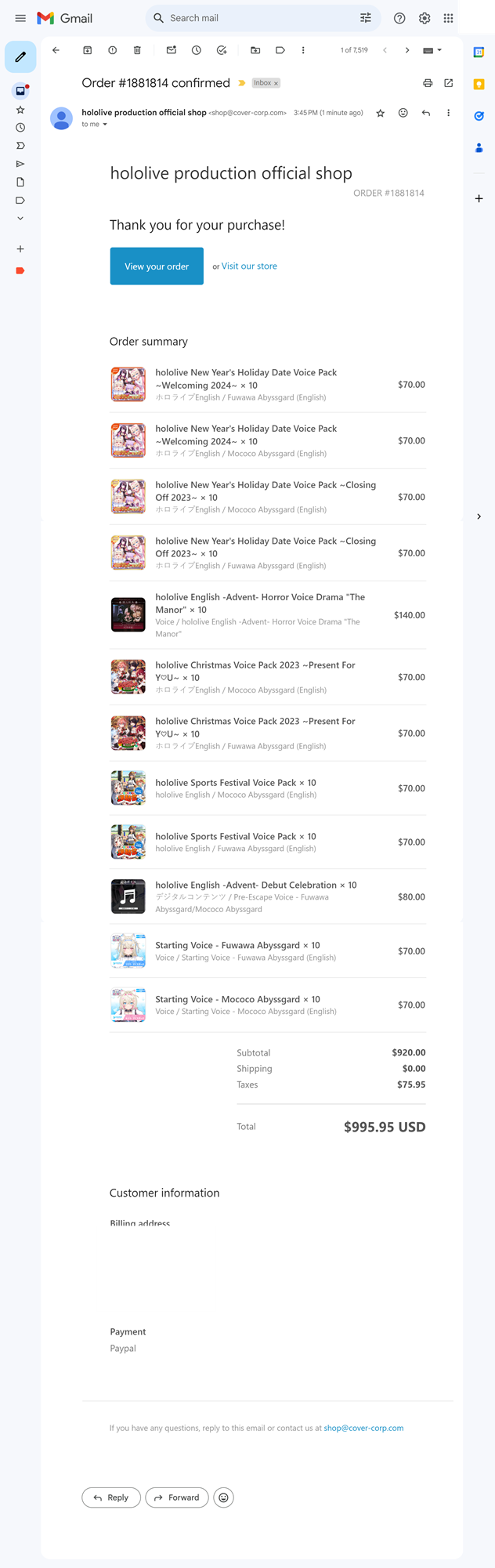Email shop@cover-corp.com support link

tap(363, 1428)
